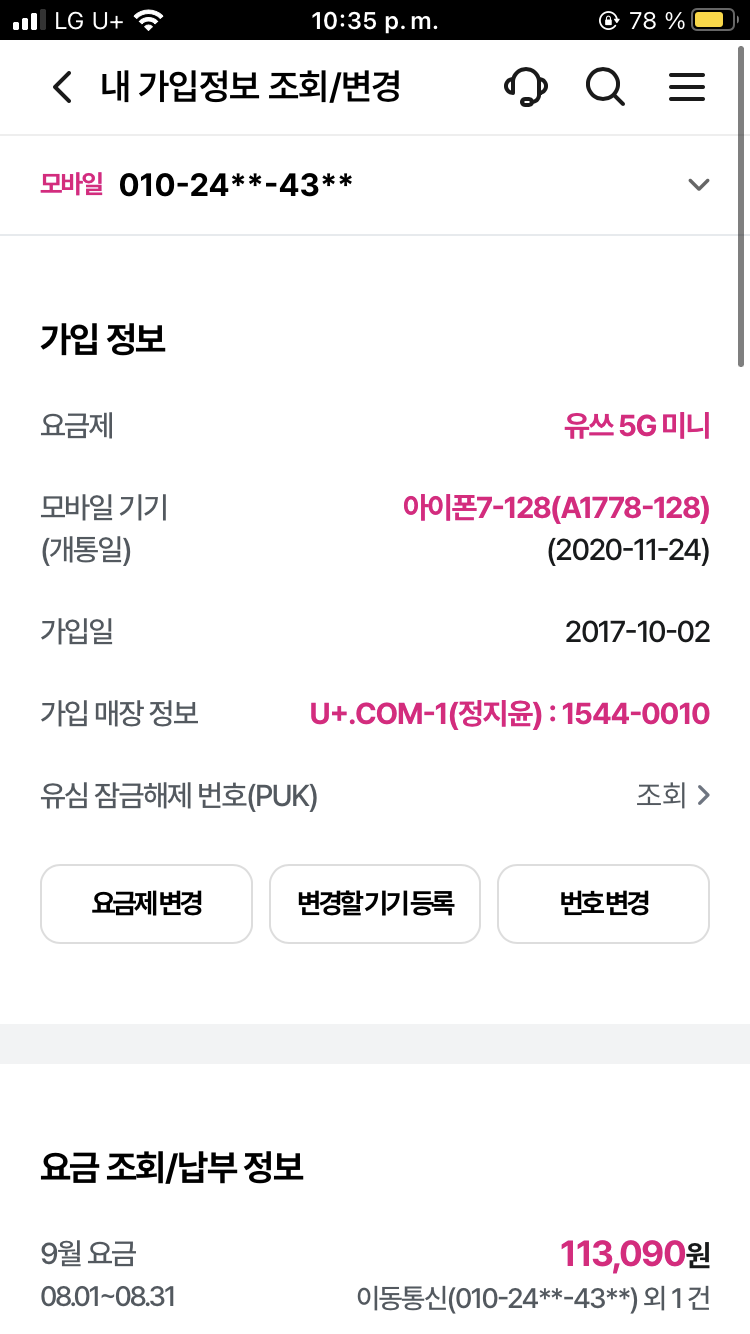View 아이폰7-128 device details
The width and height of the screenshot is (750, 1334).
coord(556,508)
